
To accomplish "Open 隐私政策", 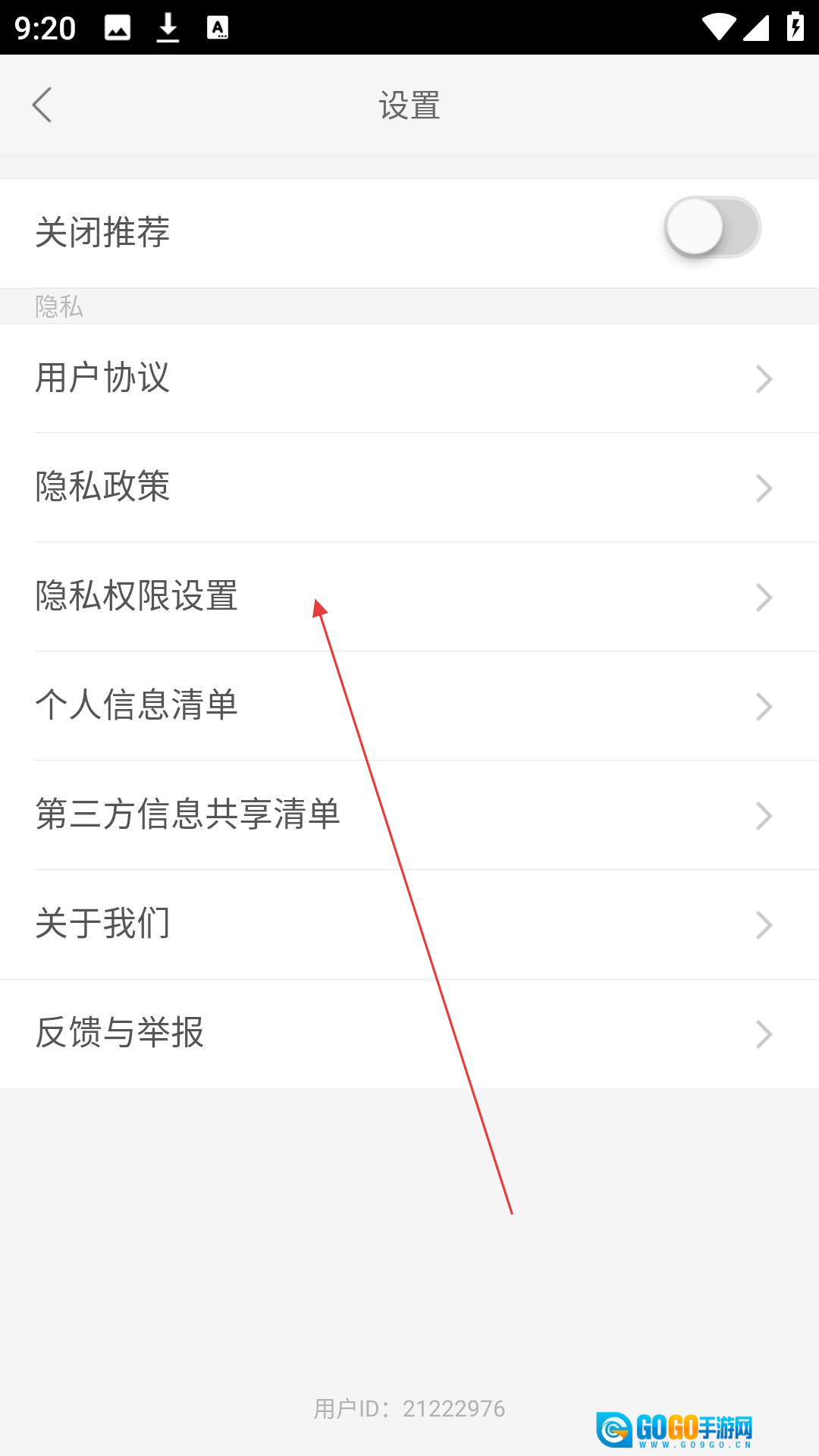I will pyautogui.click(x=409, y=488).
